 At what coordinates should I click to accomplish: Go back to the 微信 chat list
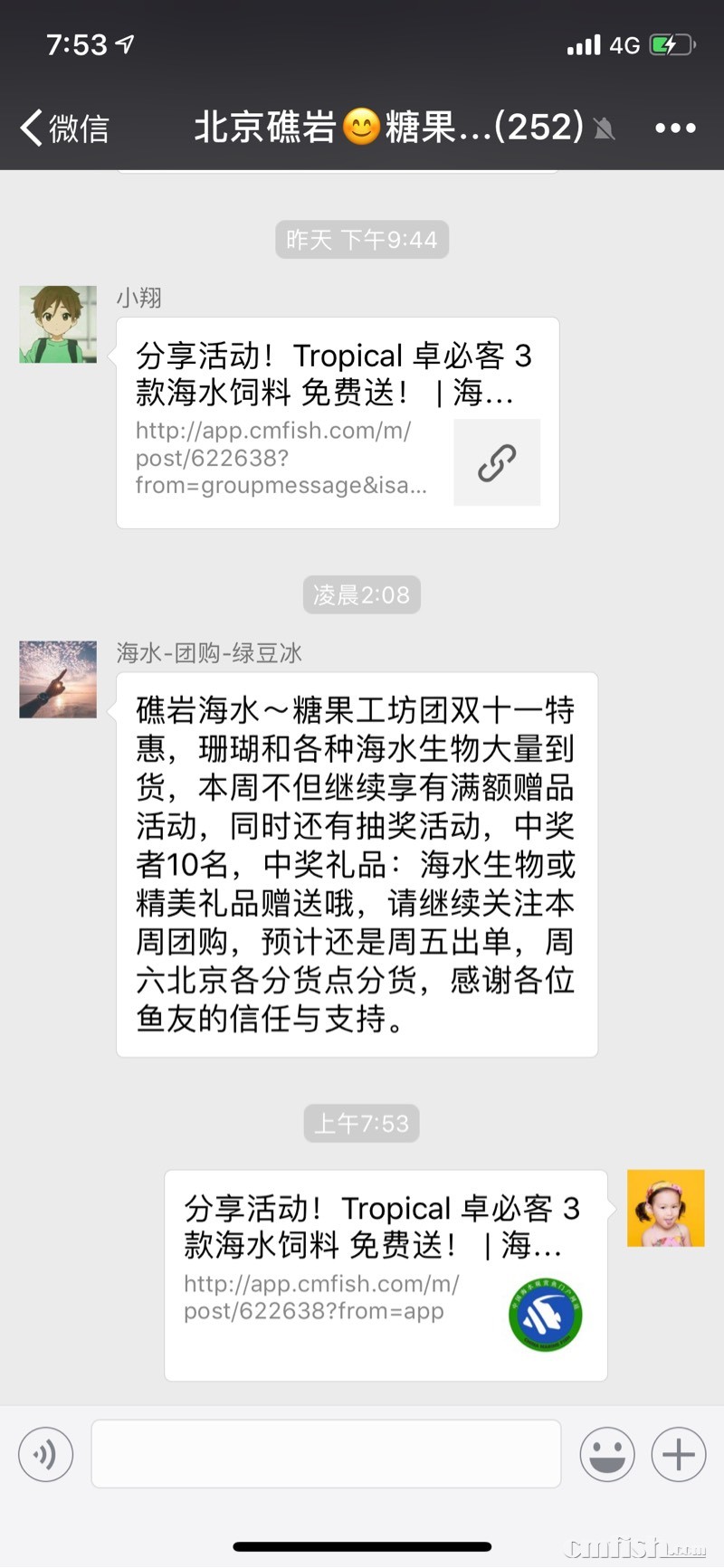(63, 128)
